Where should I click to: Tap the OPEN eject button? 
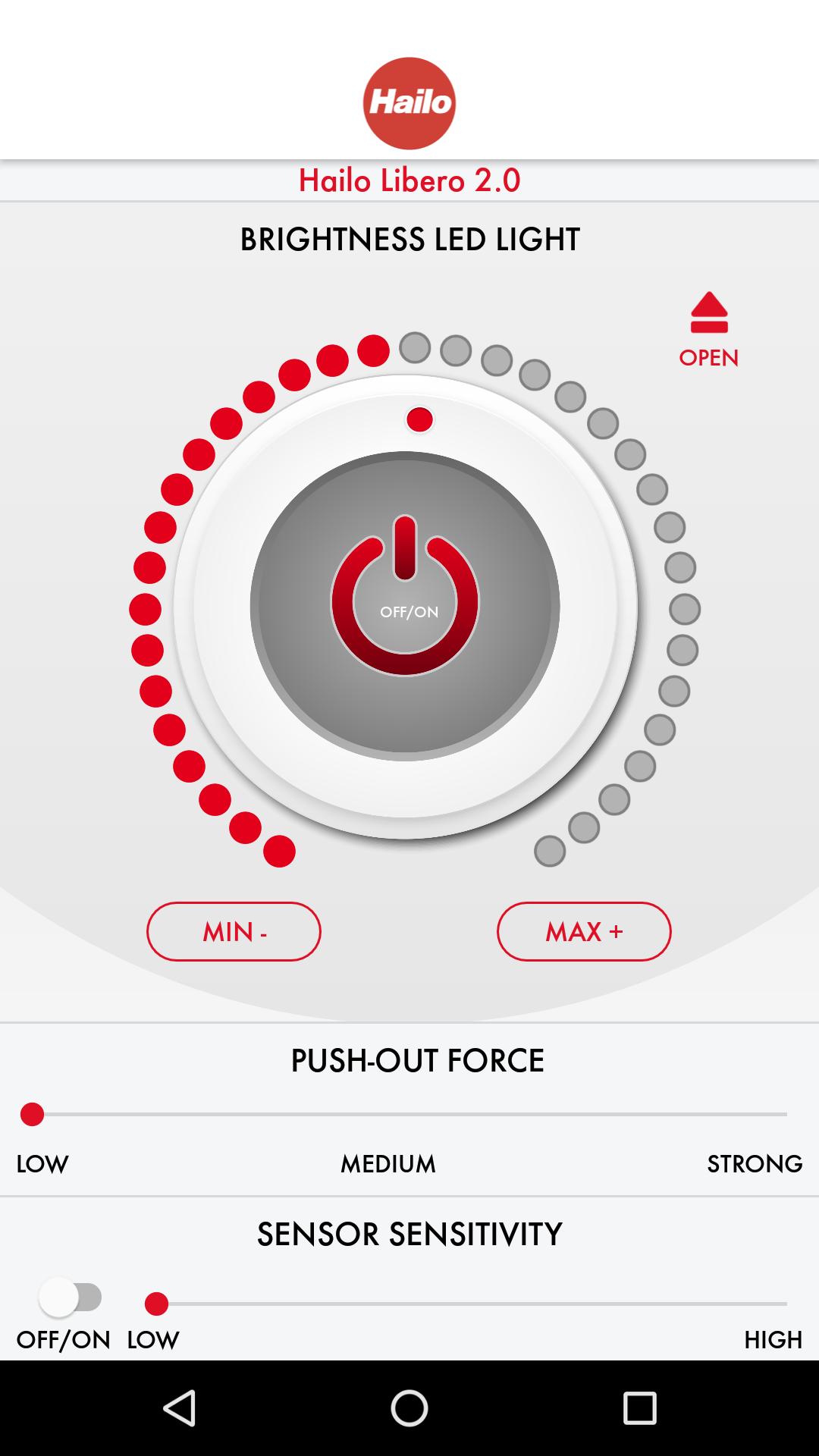709,328
